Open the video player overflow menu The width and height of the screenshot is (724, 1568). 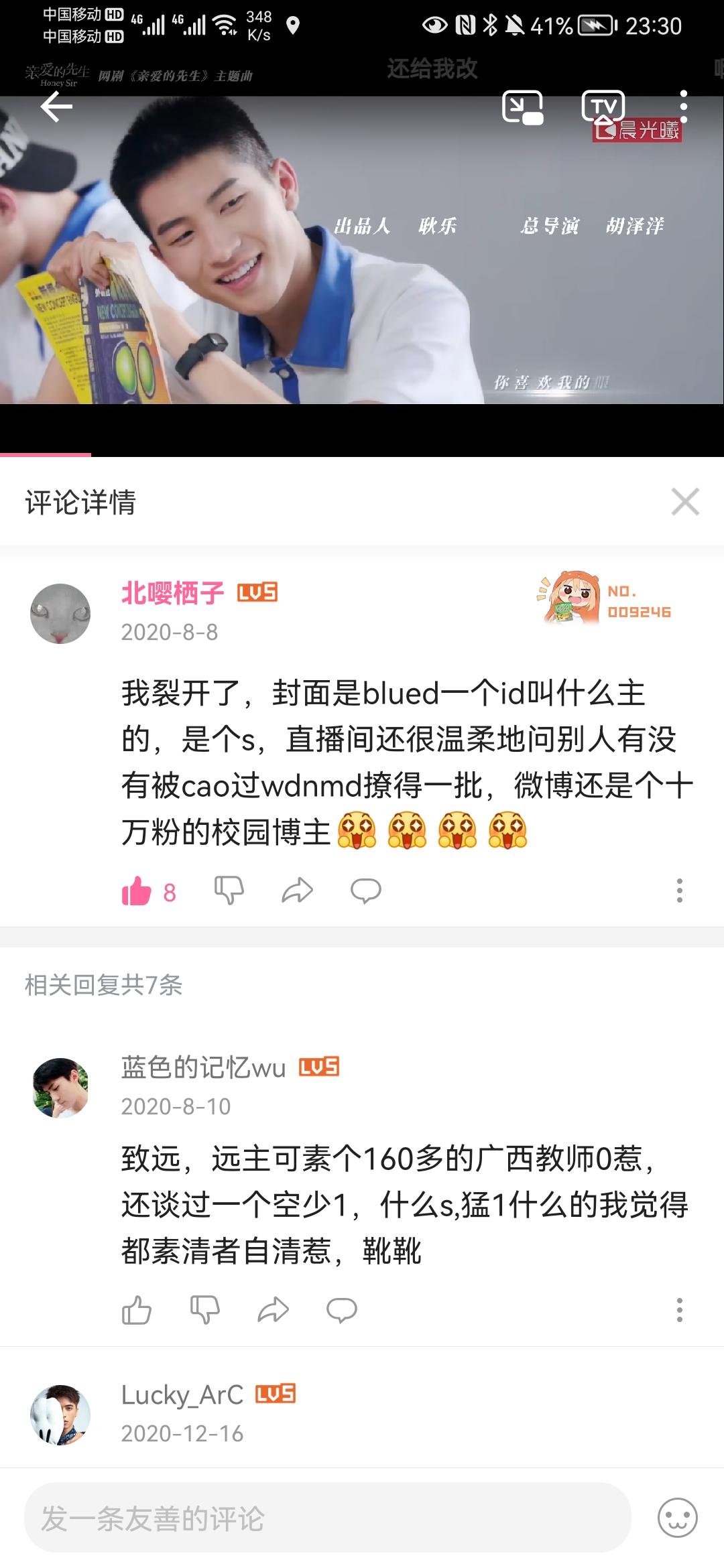[x=683, y=107]
